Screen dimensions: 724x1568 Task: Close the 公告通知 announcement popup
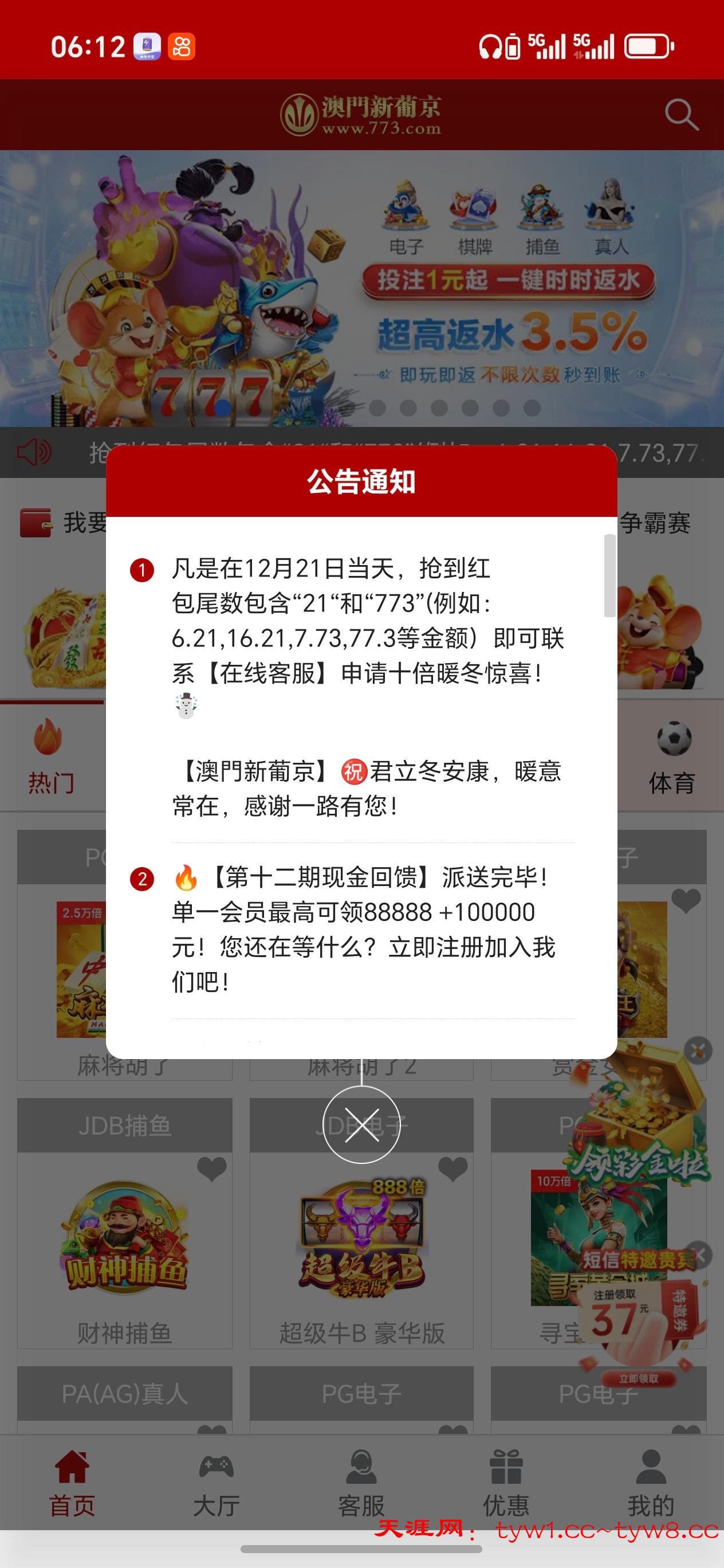pyautogui.click(x=361, y=1124)
